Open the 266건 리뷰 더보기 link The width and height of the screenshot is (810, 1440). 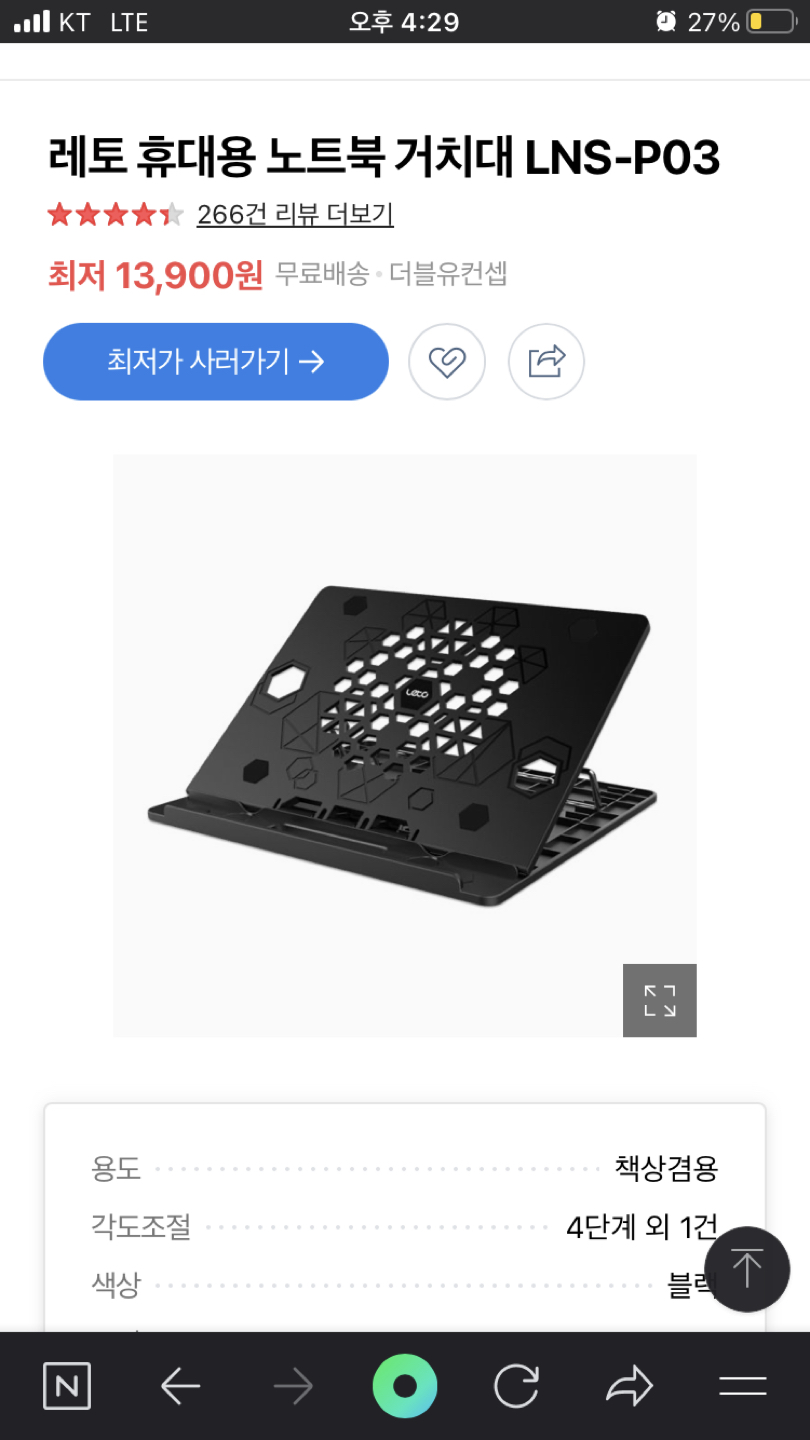tap(295, 214)
